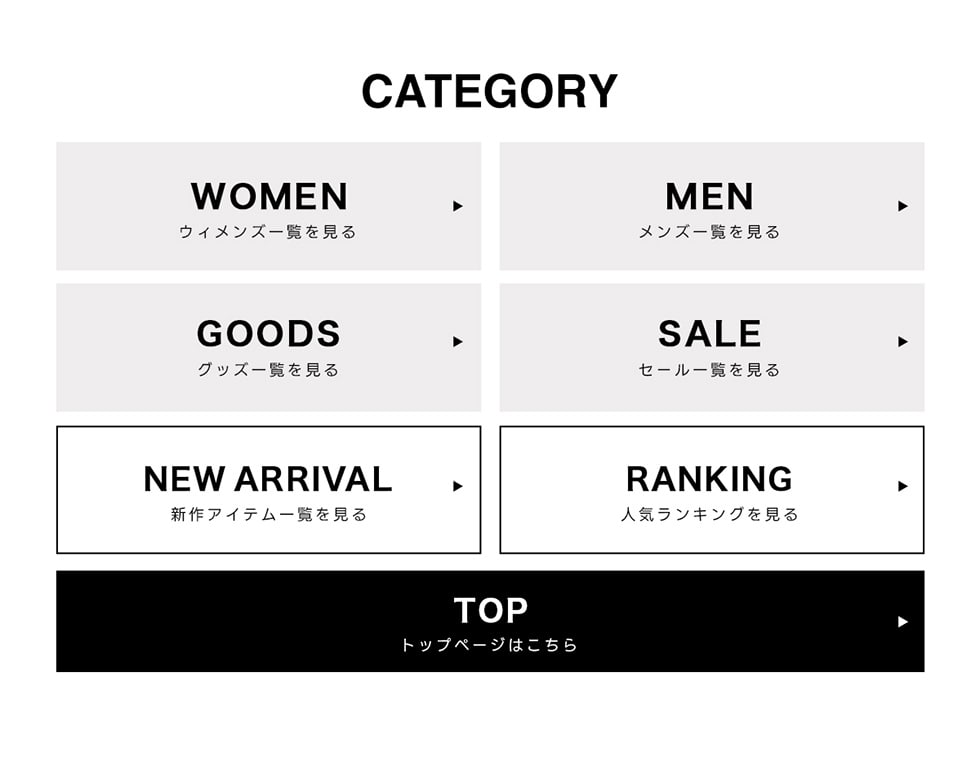Check the popularity RANKING
This screenshot has height=757, width=980.
[711, 490]
